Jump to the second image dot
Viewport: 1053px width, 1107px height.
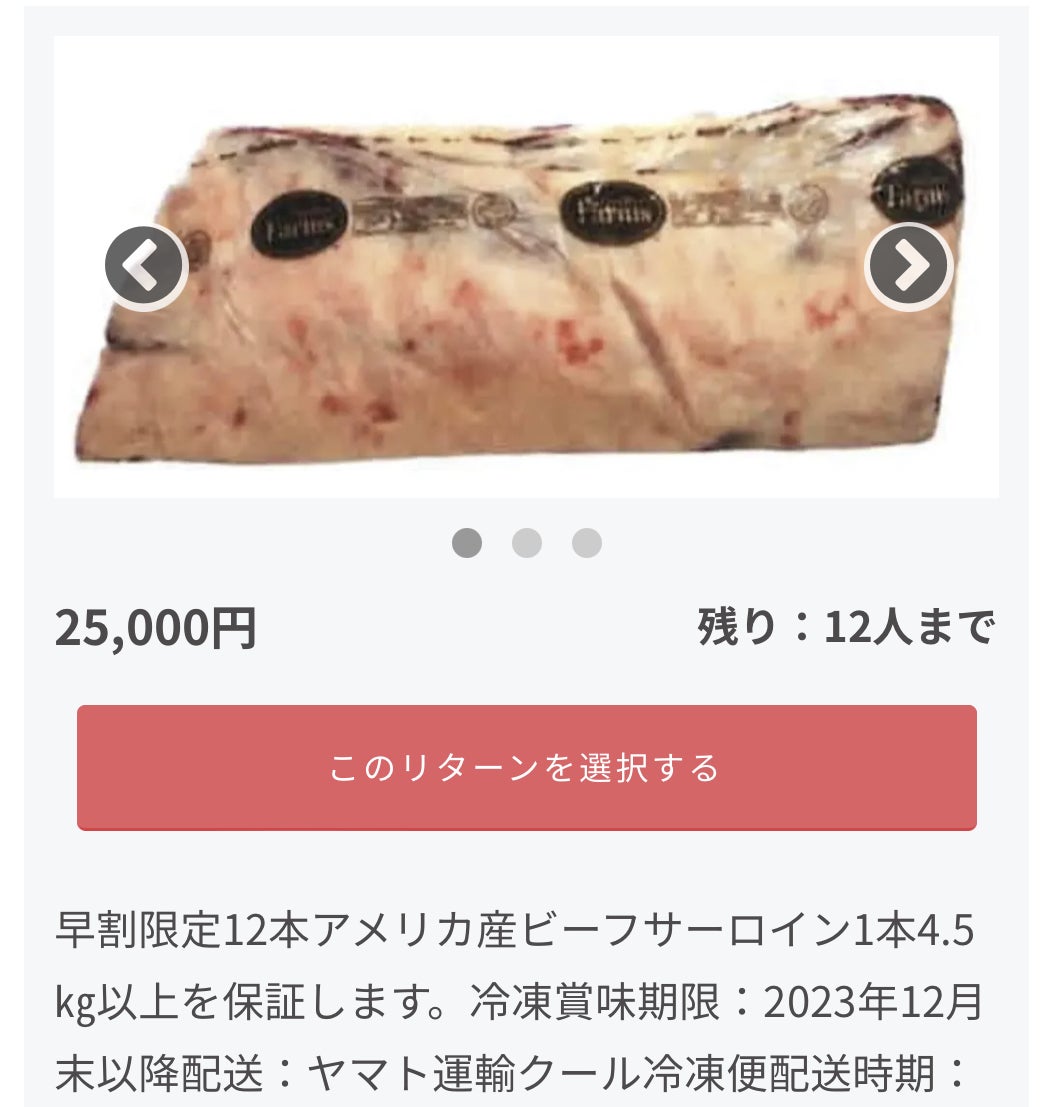[527, 543]
